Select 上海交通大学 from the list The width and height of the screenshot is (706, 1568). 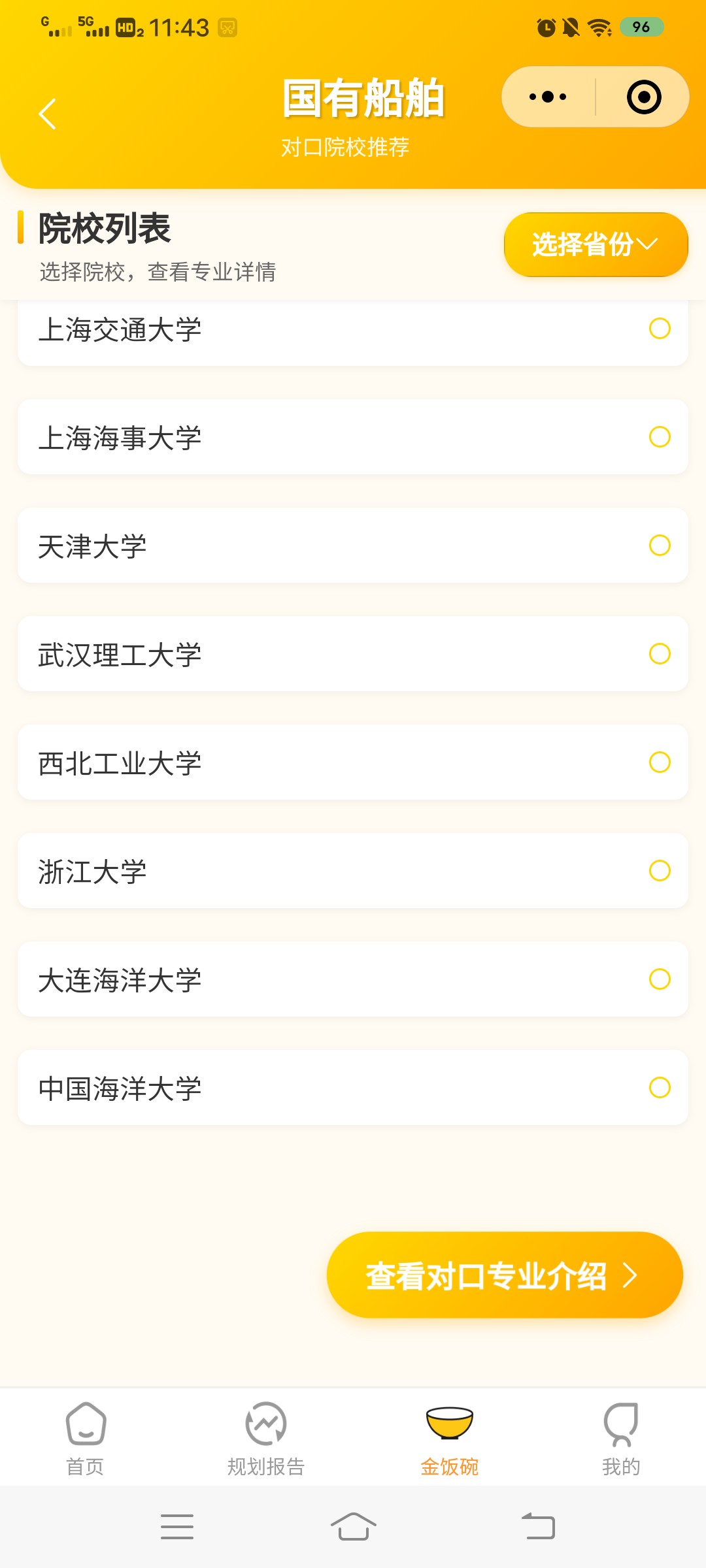[x=353, y=330]
